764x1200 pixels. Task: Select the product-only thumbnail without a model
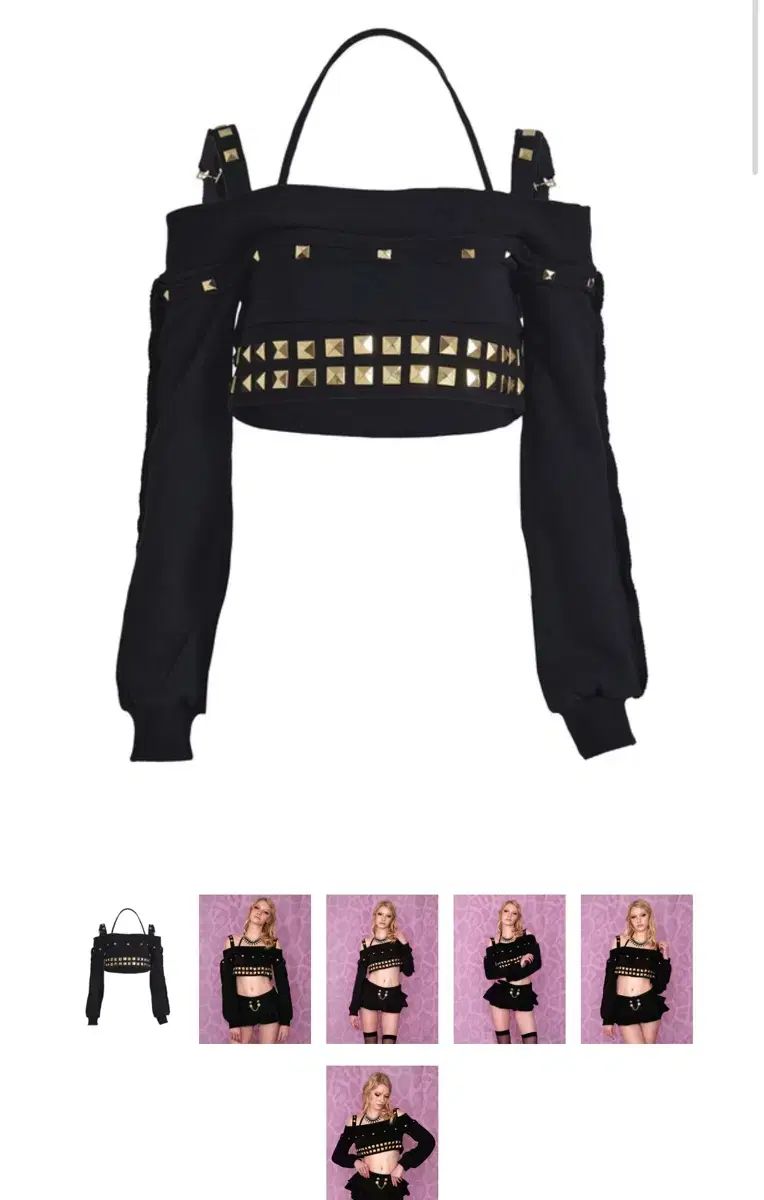click(128, 968)
